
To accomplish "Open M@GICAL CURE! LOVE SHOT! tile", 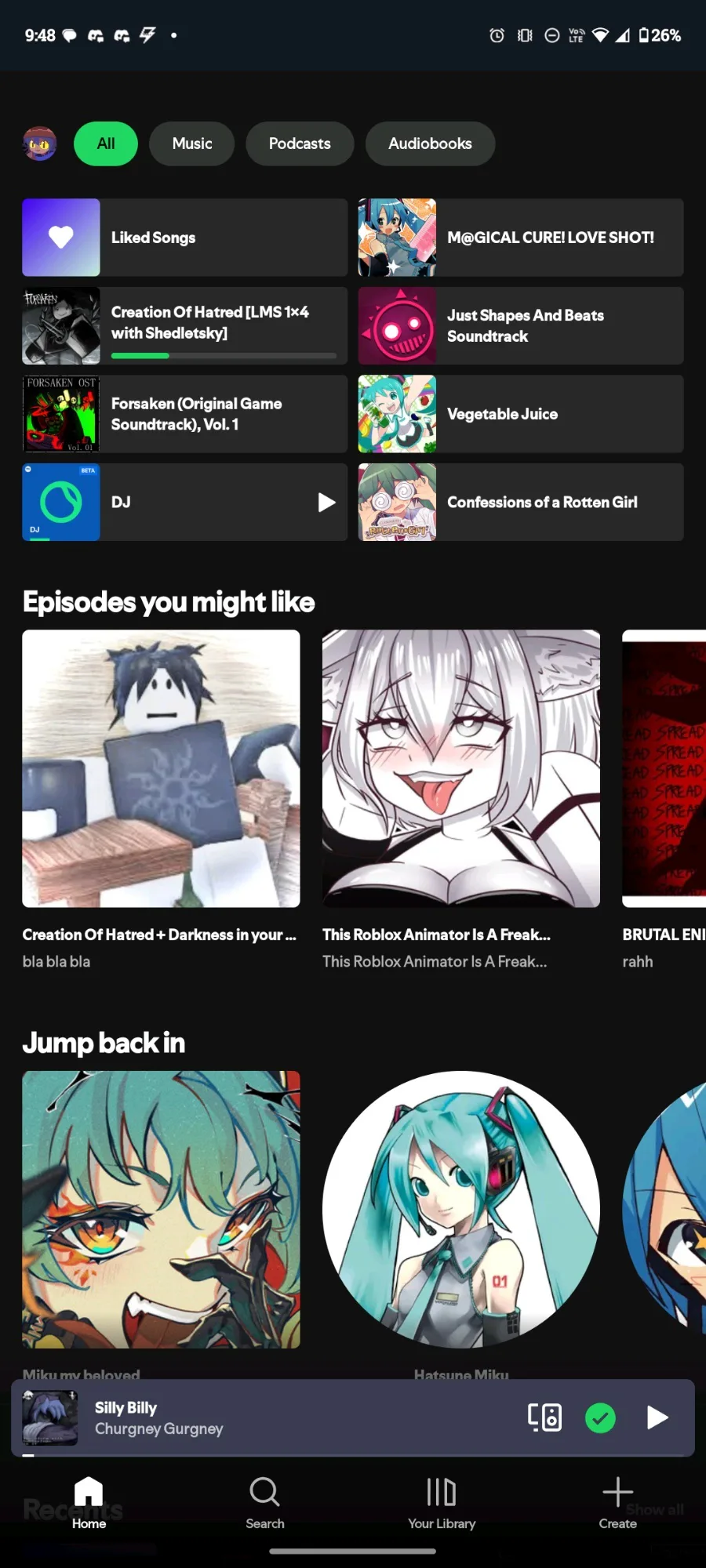I will 521,238.
